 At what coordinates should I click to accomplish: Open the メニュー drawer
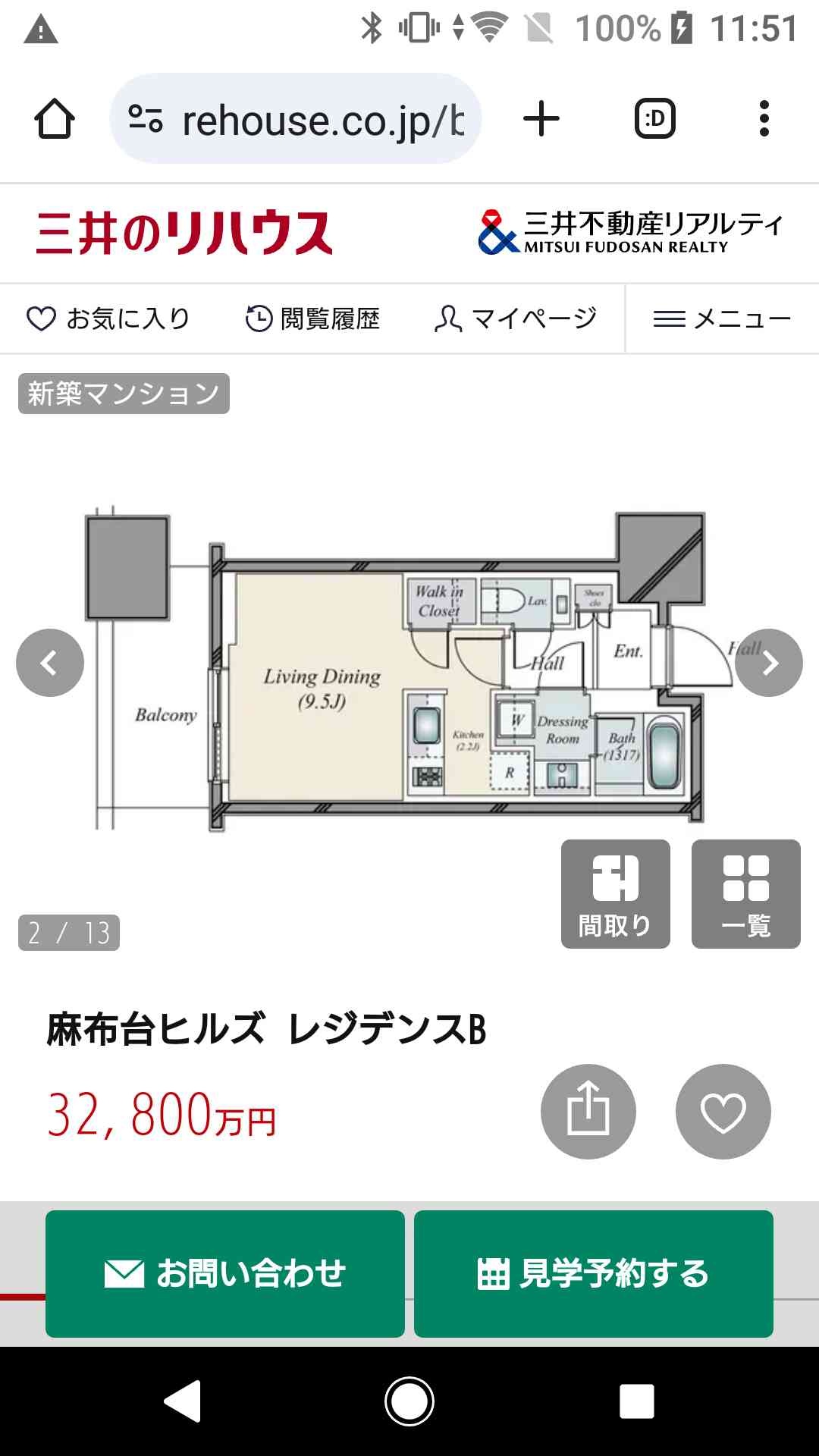coord(722,318)
